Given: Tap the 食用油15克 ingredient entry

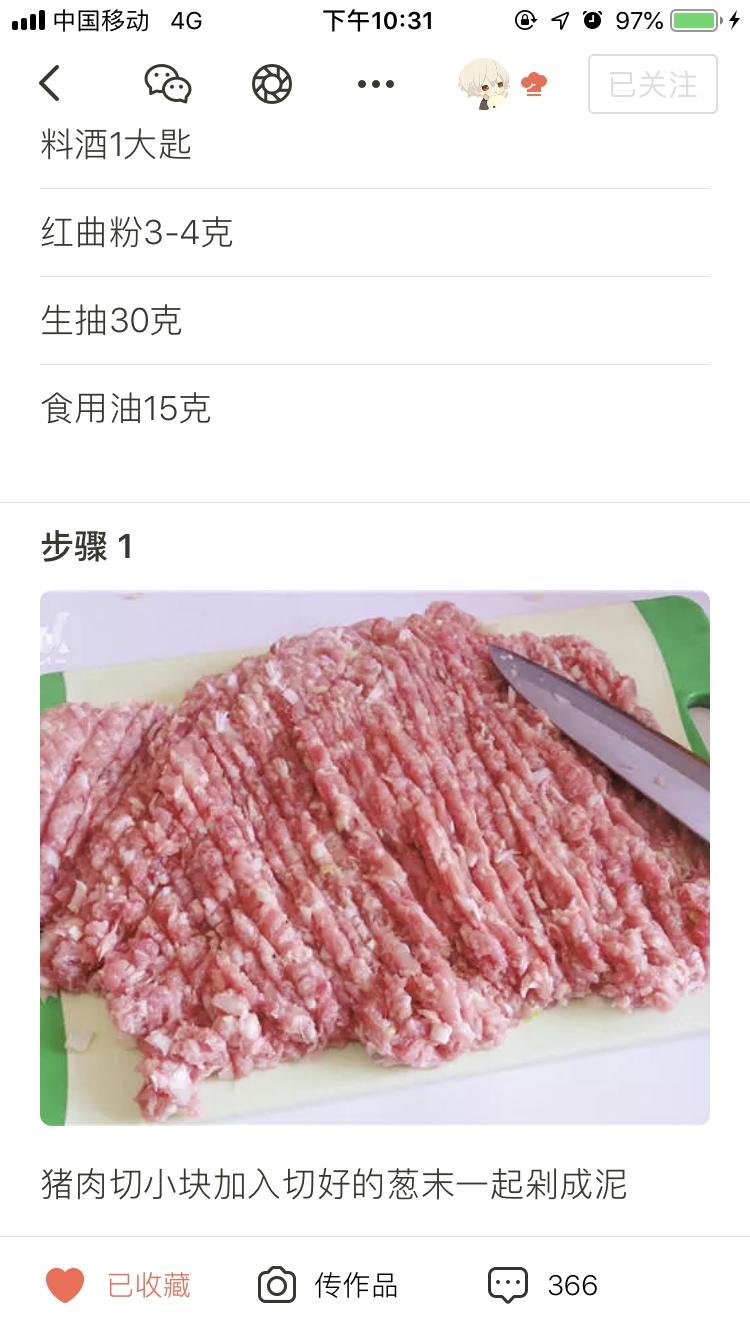Looking at the screenshot, I should tap(125, 409).
